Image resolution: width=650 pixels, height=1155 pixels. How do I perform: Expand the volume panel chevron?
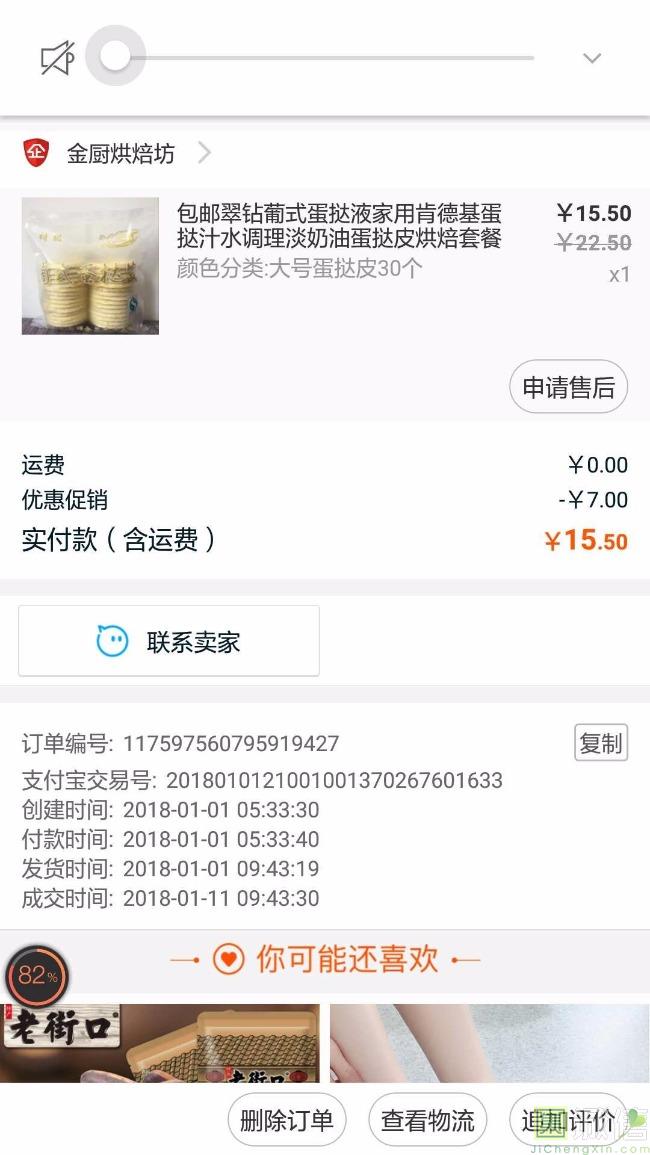592,58
